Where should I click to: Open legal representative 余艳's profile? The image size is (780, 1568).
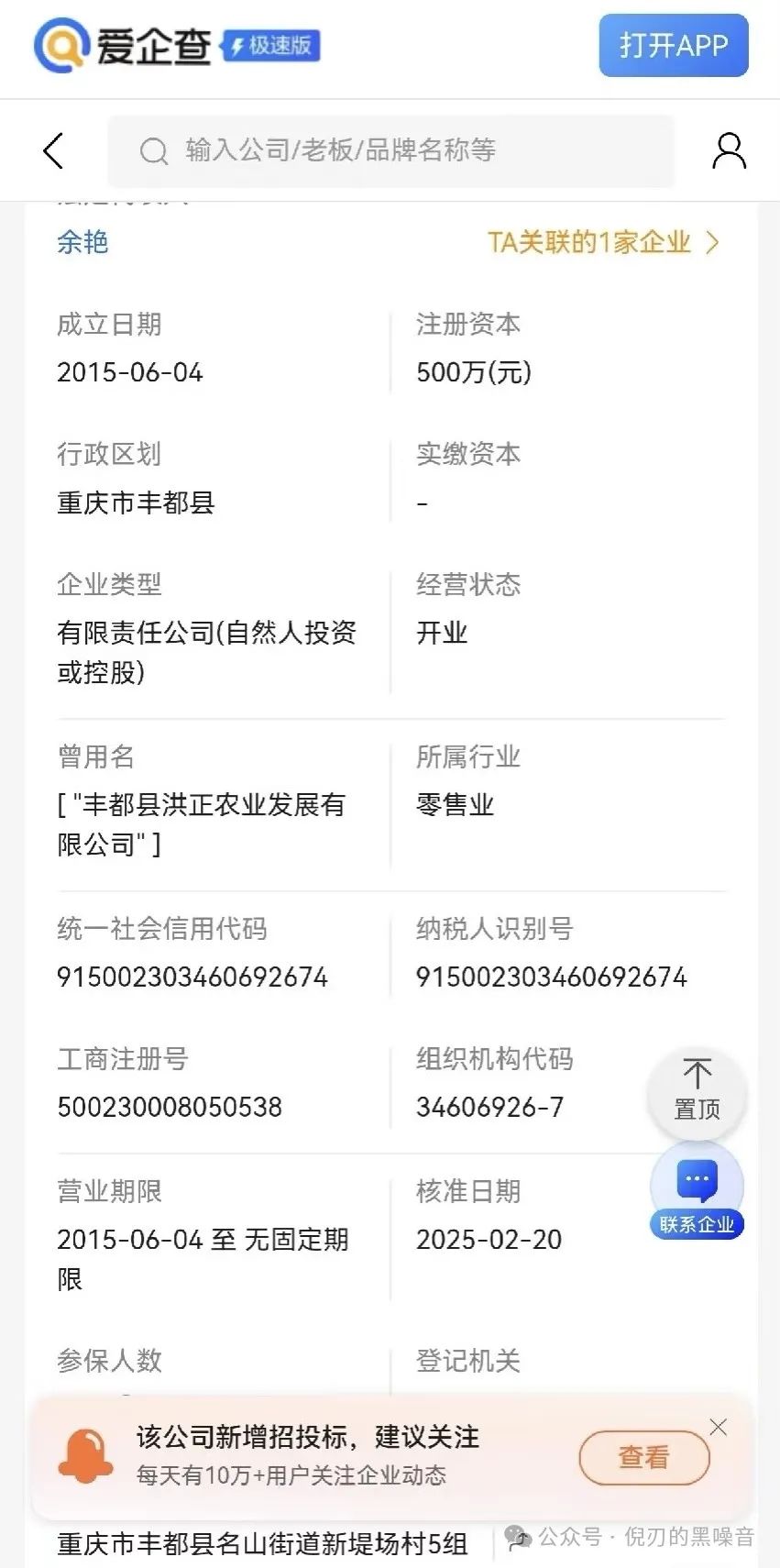click(x=82, y=242)
